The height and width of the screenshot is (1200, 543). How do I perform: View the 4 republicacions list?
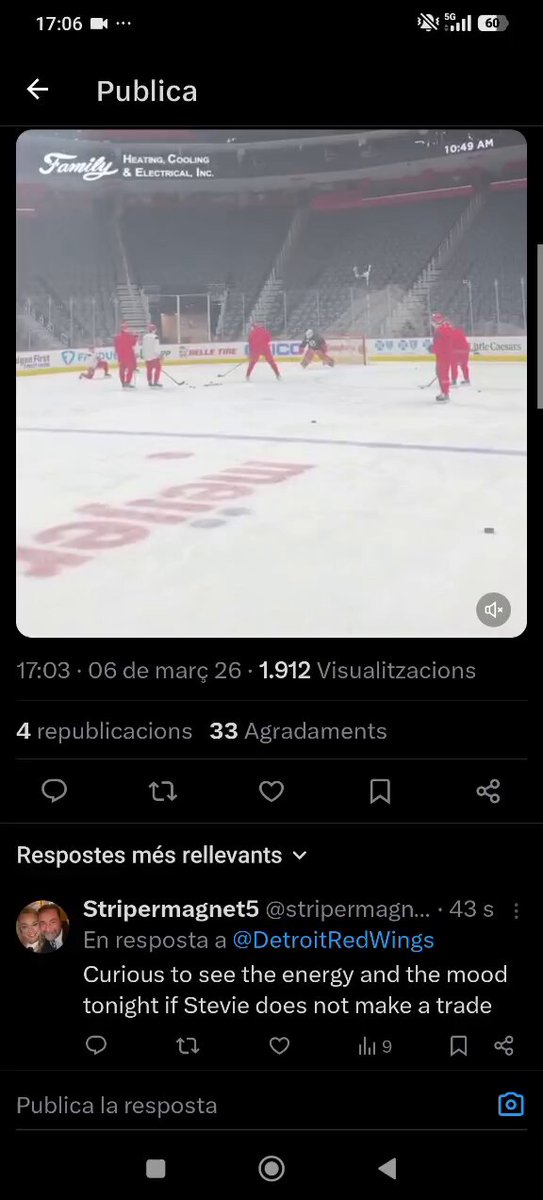click(104, 731)
